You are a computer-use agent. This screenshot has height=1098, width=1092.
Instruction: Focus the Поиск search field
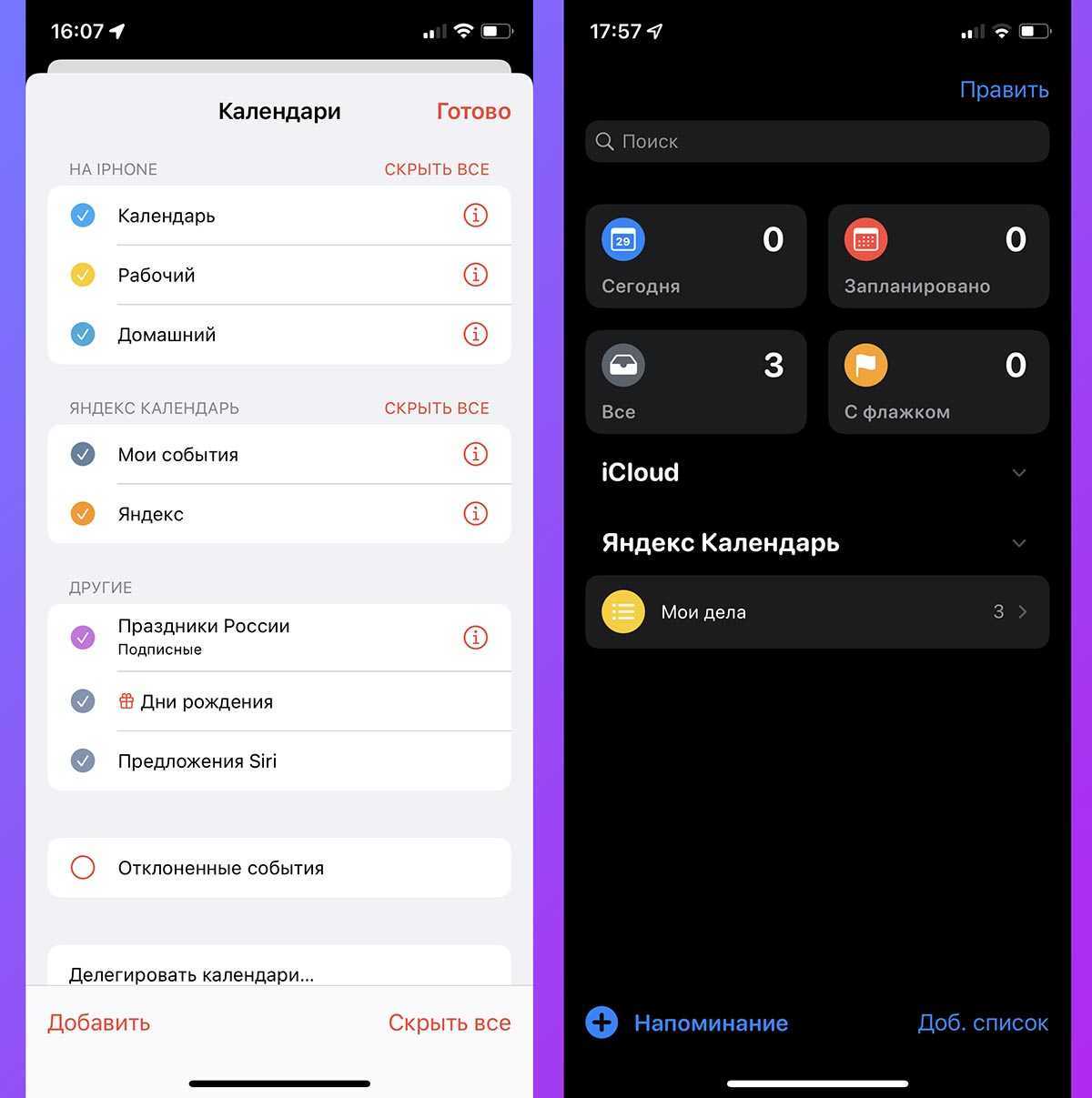(816, 142)
